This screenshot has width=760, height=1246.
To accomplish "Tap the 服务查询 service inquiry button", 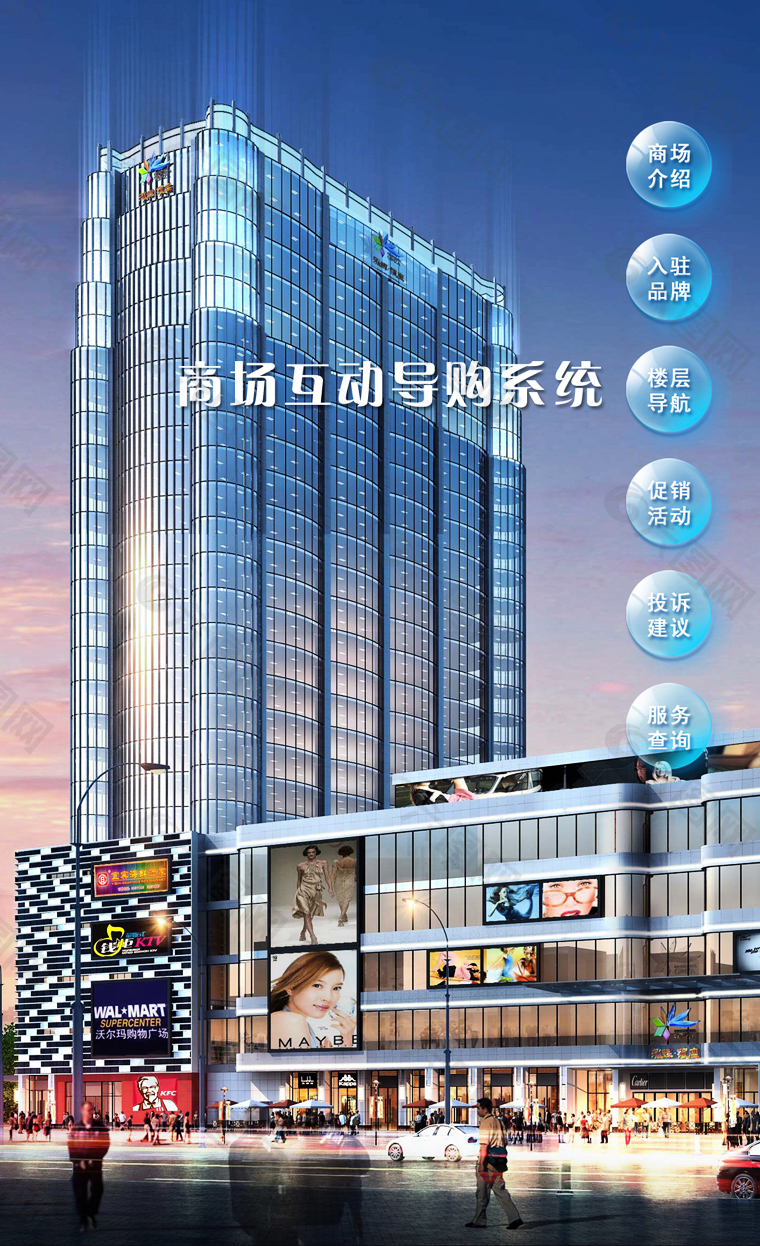I will (x=669, y=727).
